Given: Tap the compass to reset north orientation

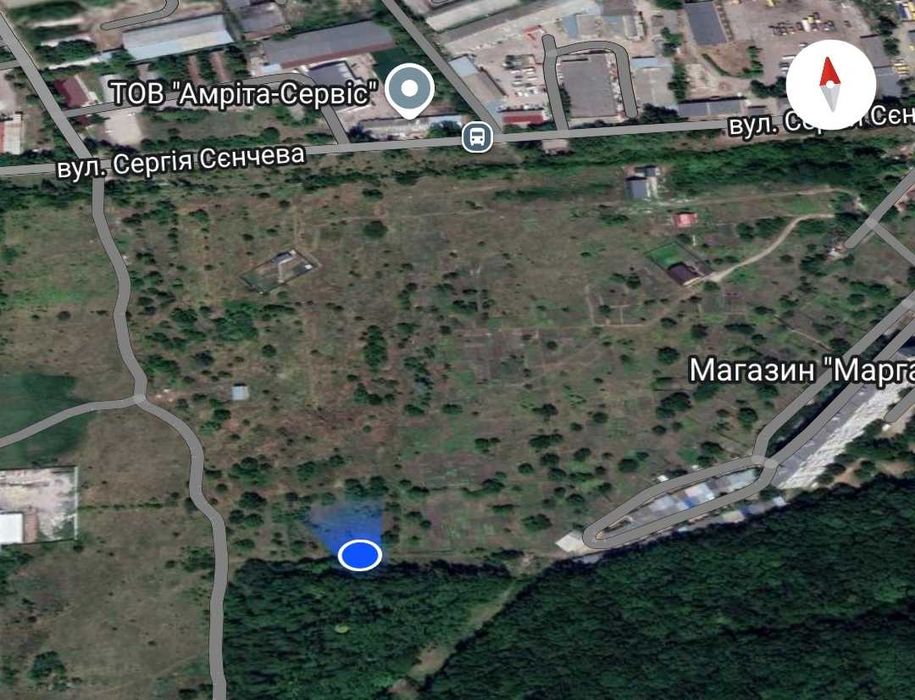Looking at the screenshot, I should [x=830, y=84].
